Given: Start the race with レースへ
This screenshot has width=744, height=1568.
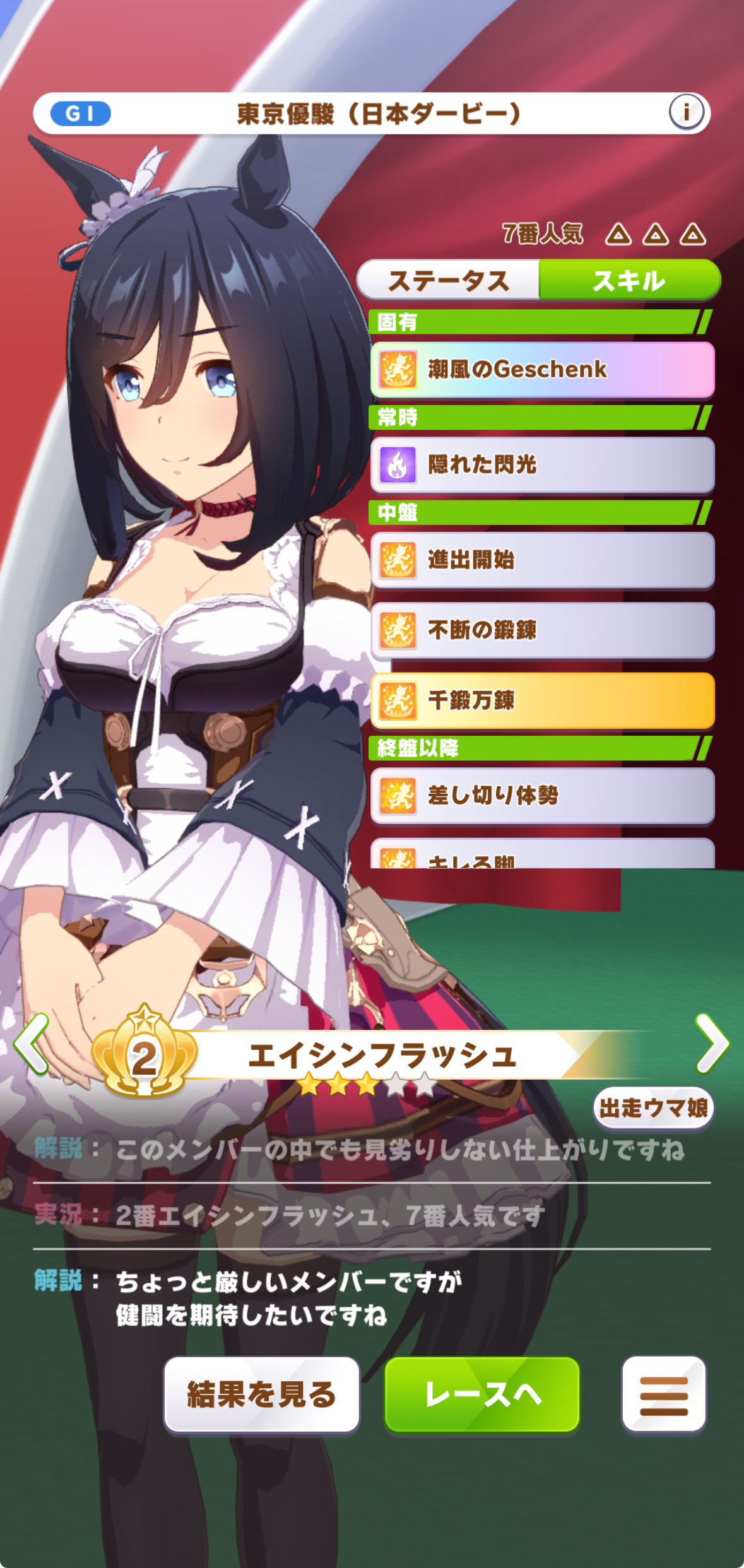Looking at the screenshot, I should pyautogui.click(x=482, y=1394).
